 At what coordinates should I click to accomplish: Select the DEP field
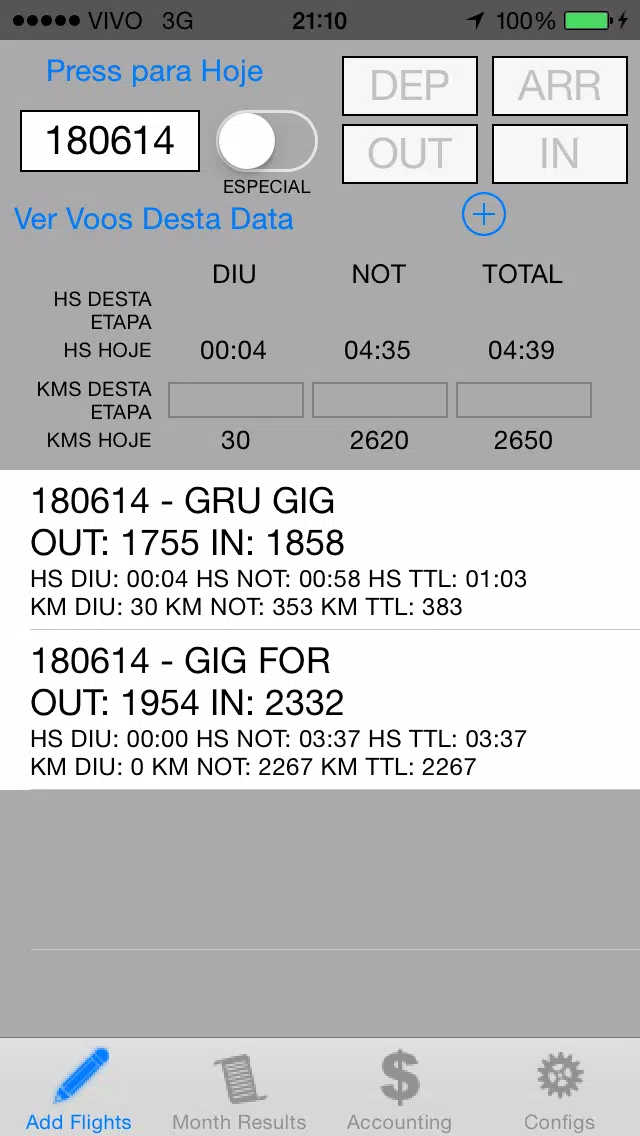[410, 86]
